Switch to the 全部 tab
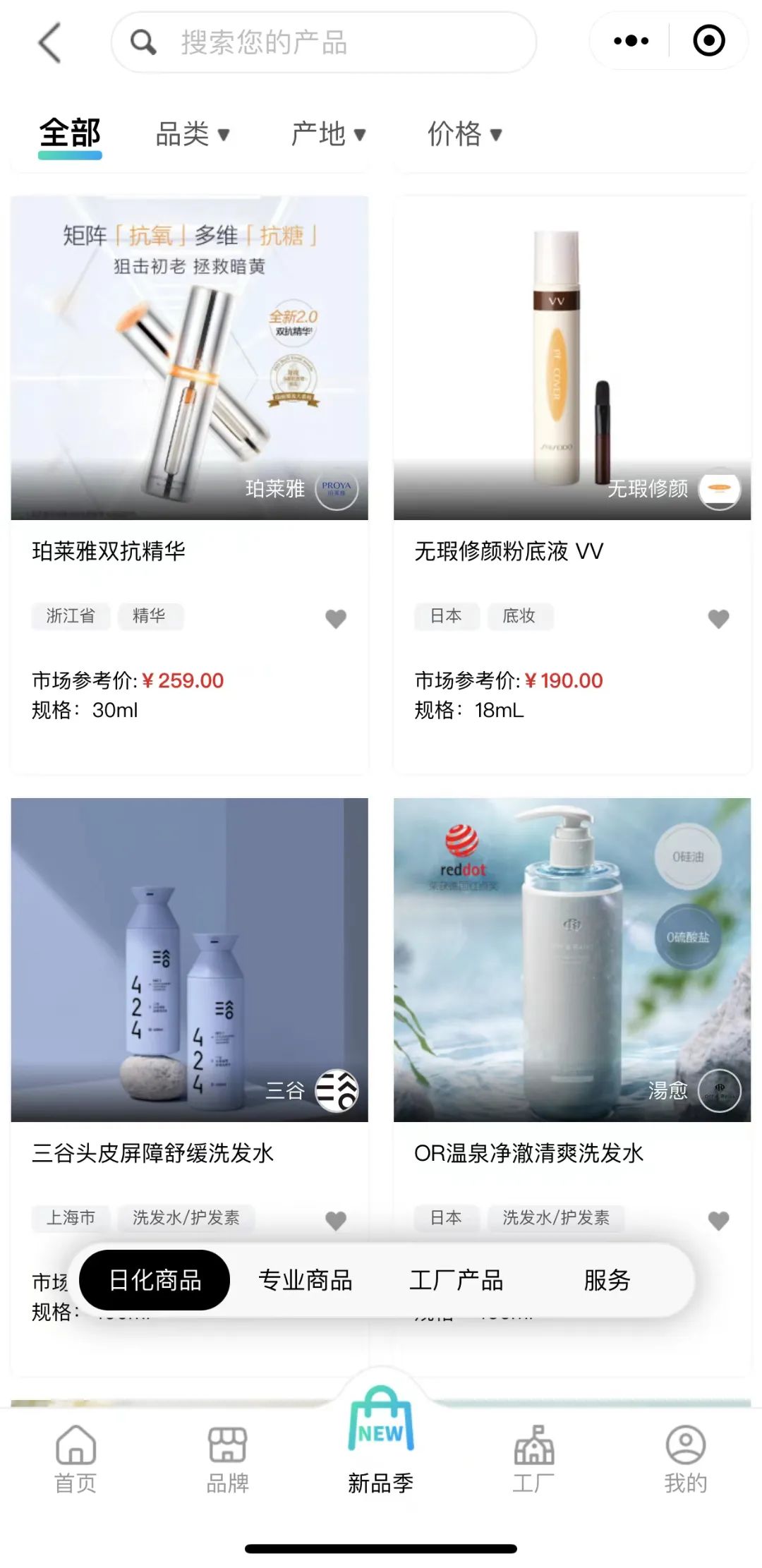This screenshot has width=762, height=1568. coord(71,133)
